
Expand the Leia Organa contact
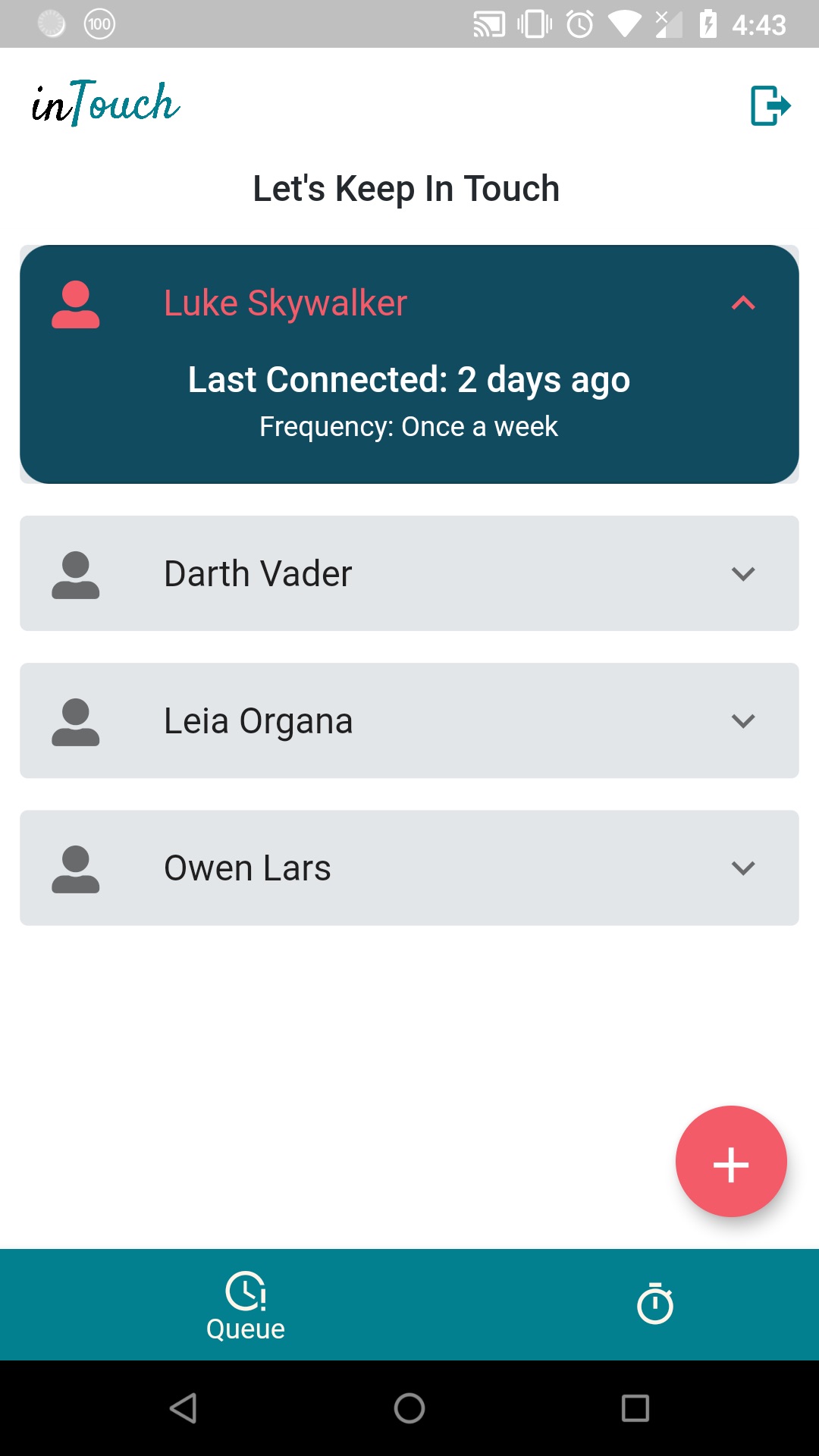(409, 720)
